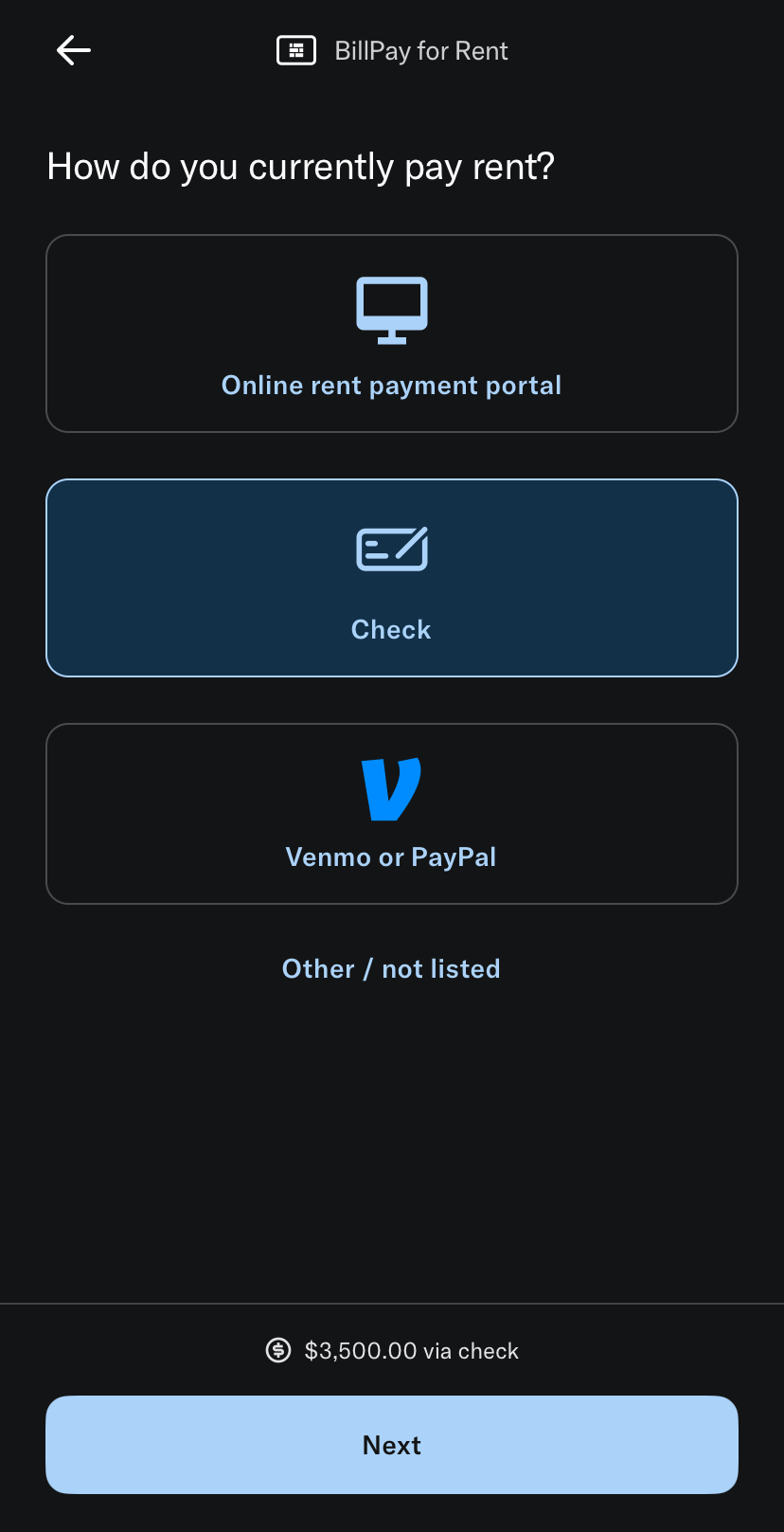Go back using the arrow icon
The image size is (784, 1532).
(73, 50)
